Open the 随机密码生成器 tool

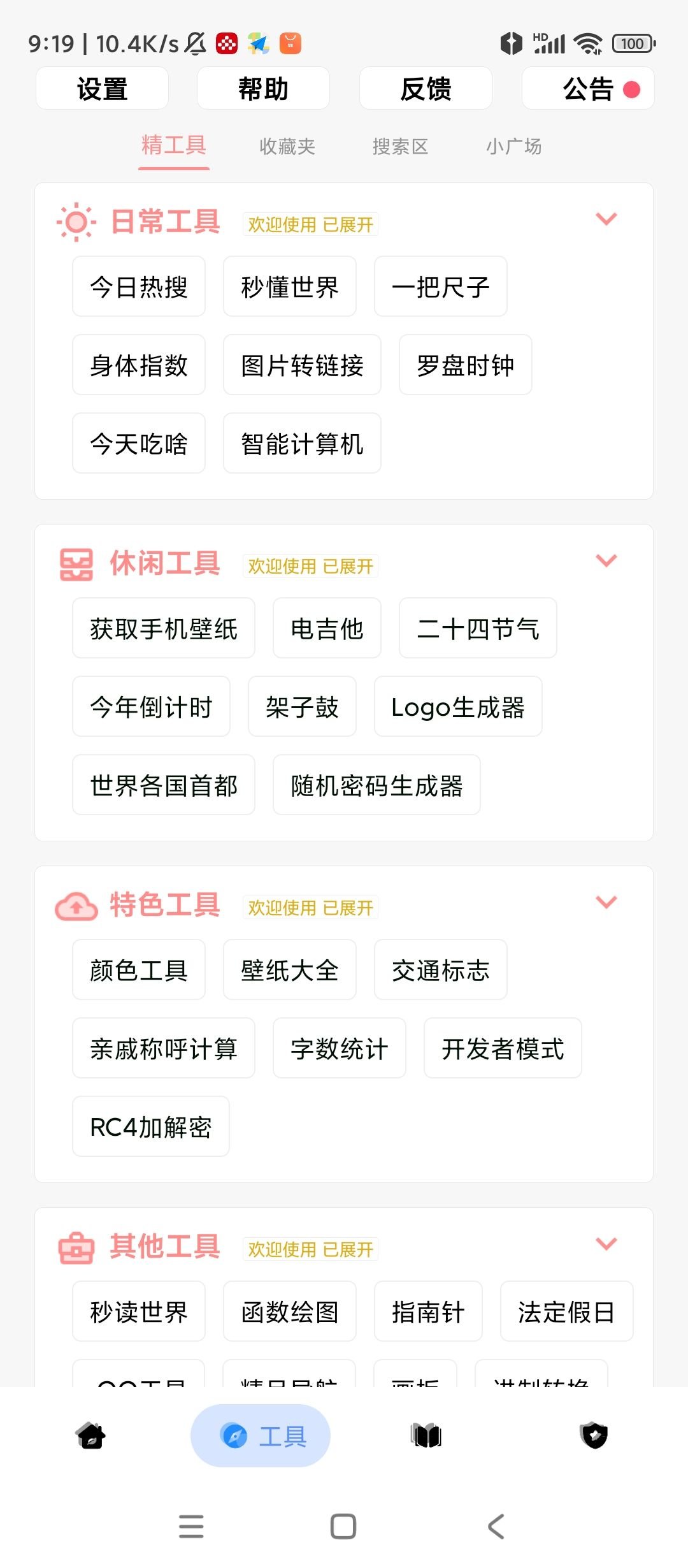(376, 785)
